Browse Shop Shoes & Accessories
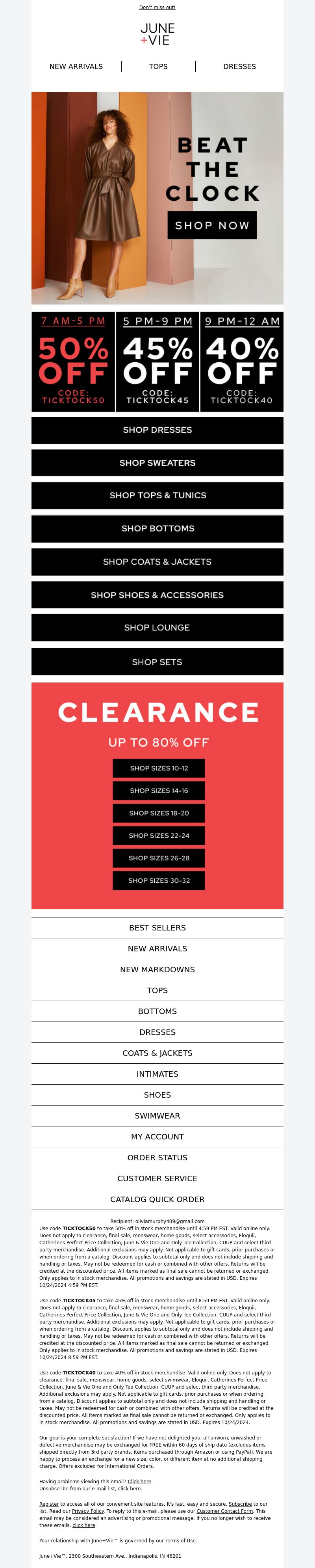 point(157,595)
